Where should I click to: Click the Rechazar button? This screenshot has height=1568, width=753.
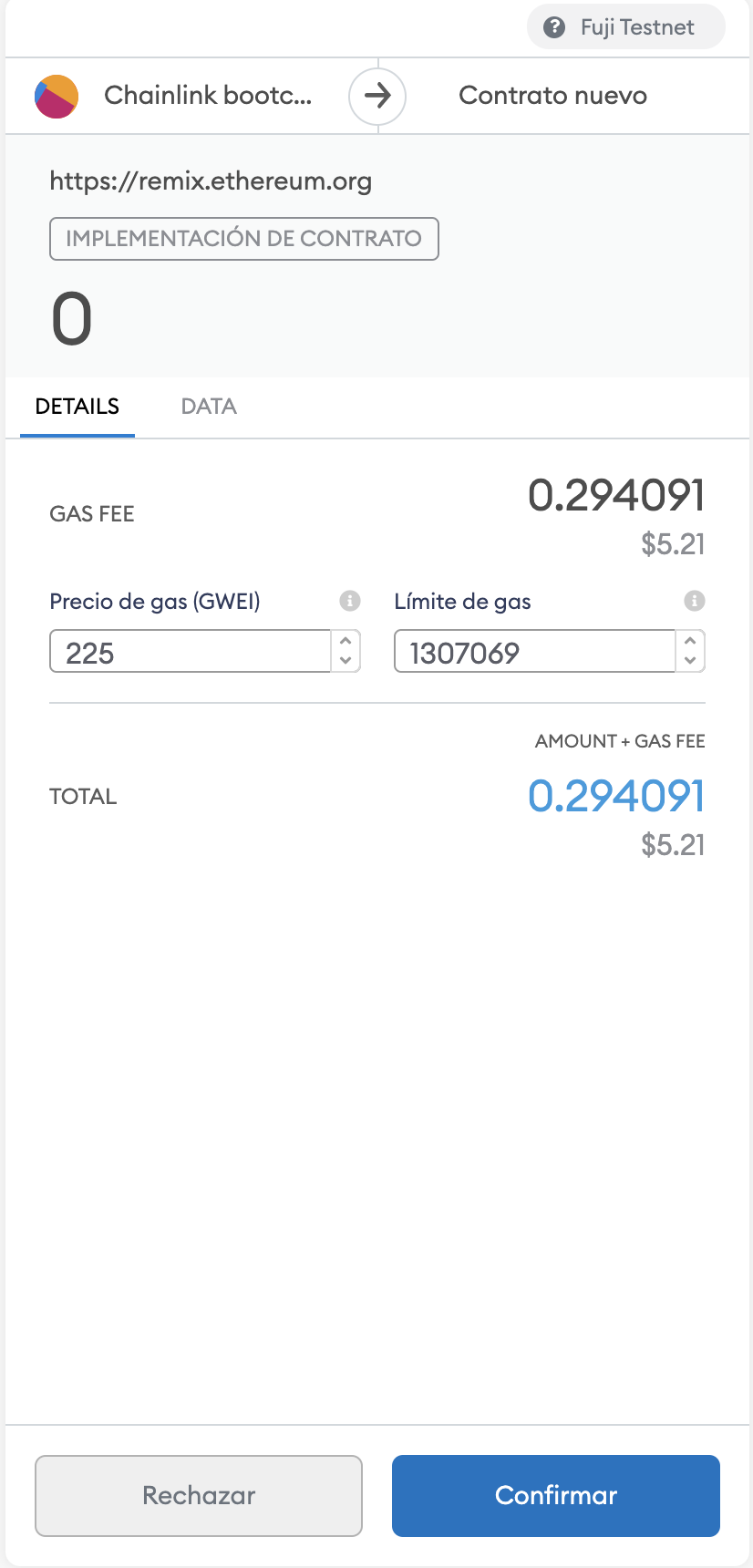(x=198, y=1495)
